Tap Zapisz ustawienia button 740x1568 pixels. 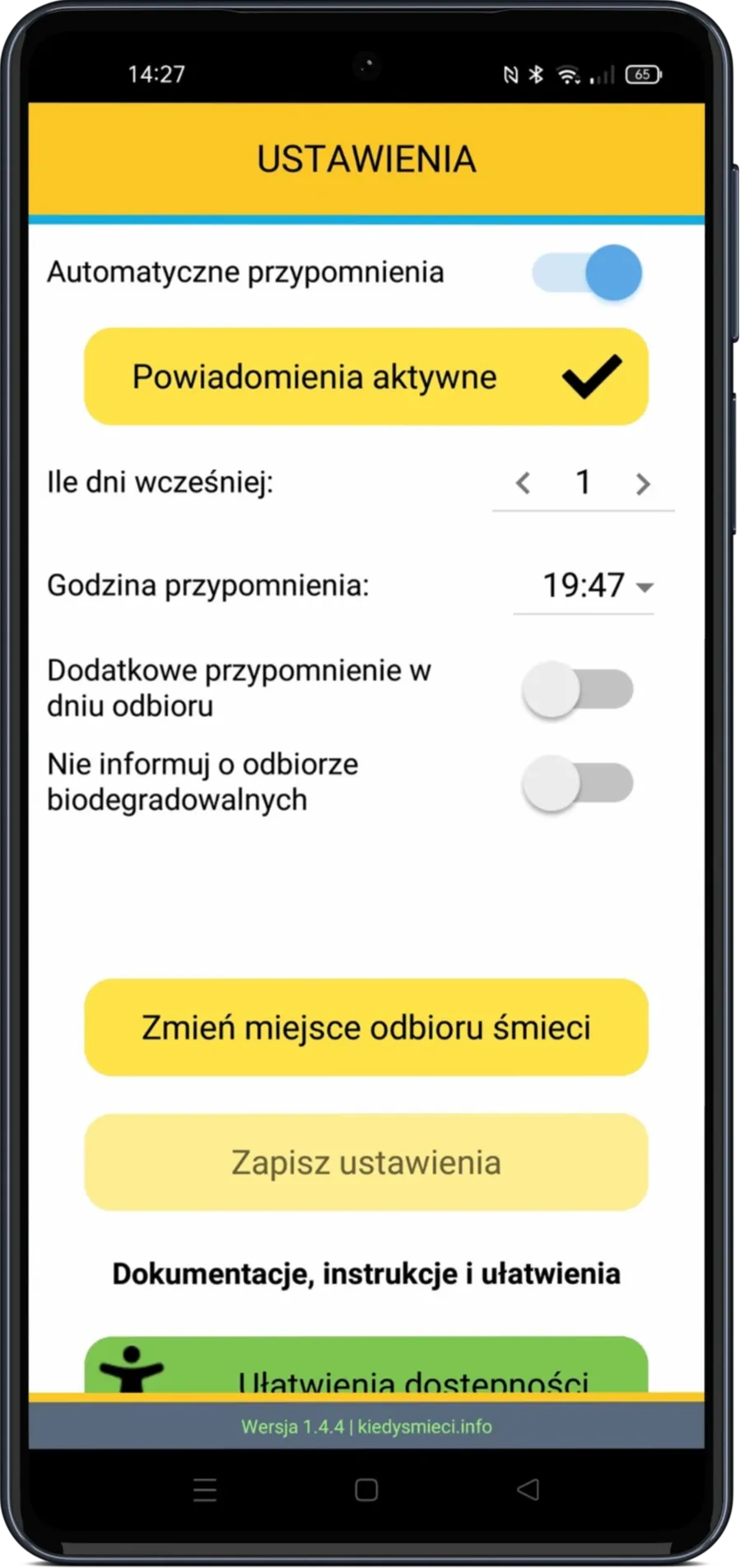pos(366,1162)
